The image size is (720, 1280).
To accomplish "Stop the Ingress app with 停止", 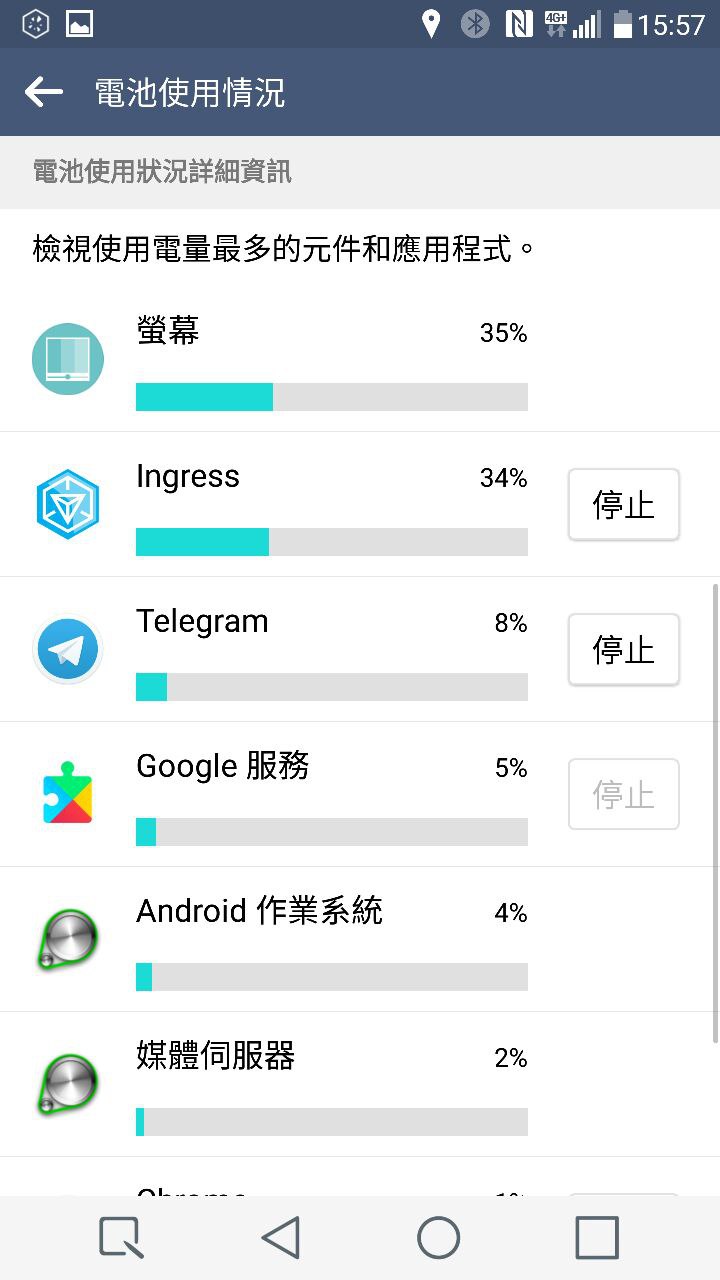I will 623,505.
